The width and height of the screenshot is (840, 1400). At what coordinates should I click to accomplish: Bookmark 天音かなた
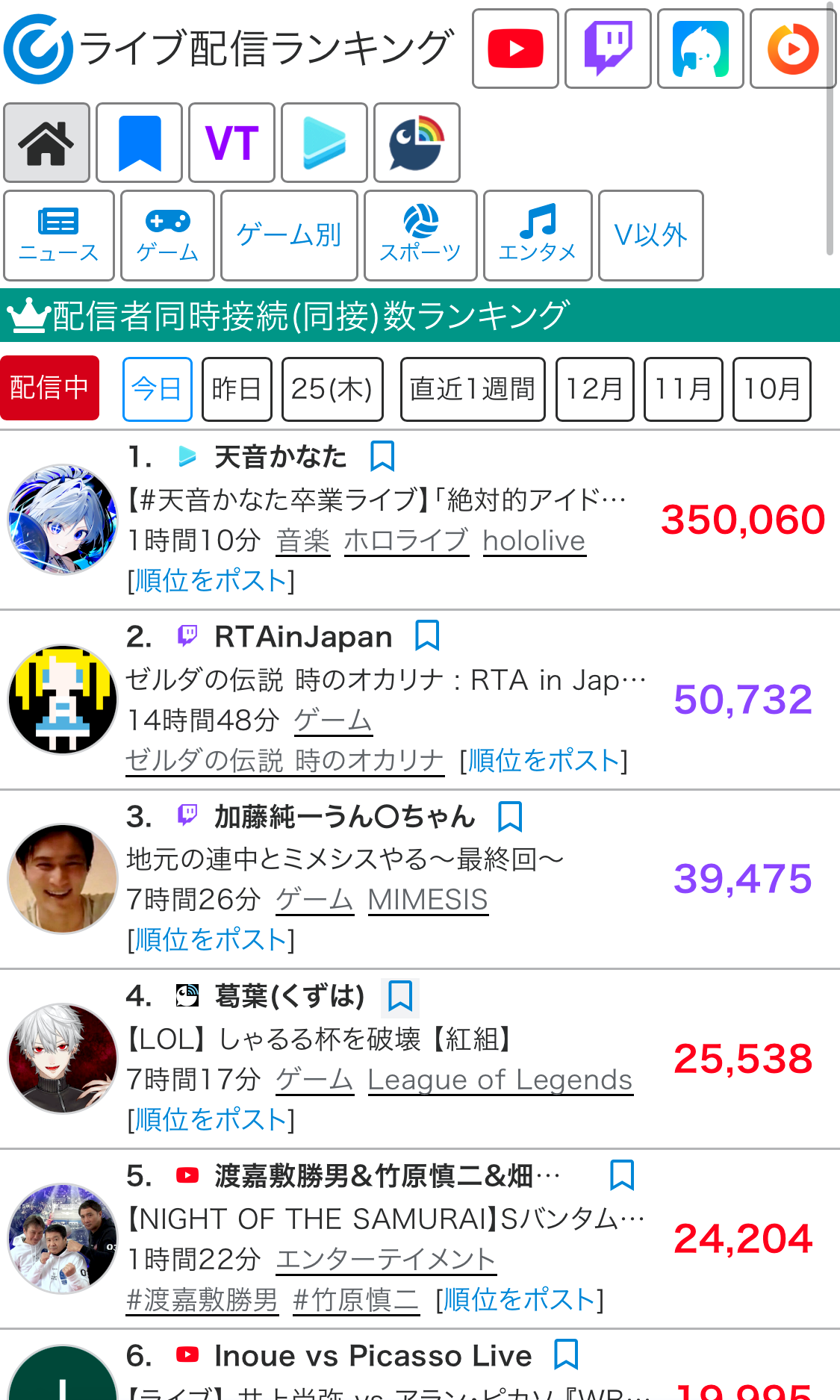[382, 455]
